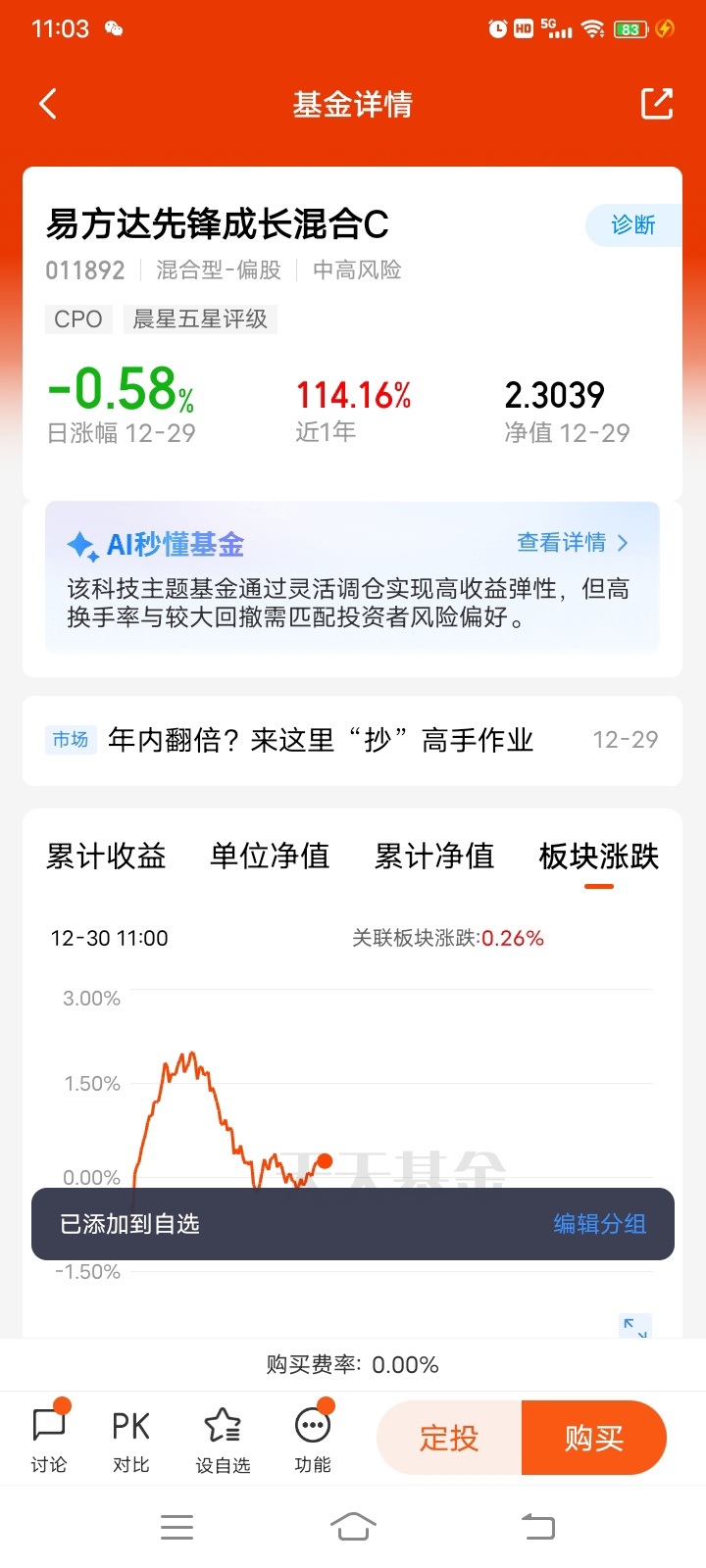706x1568 pixels.
Task: Expand the chart to full screen
Action: pos(635,1326)
